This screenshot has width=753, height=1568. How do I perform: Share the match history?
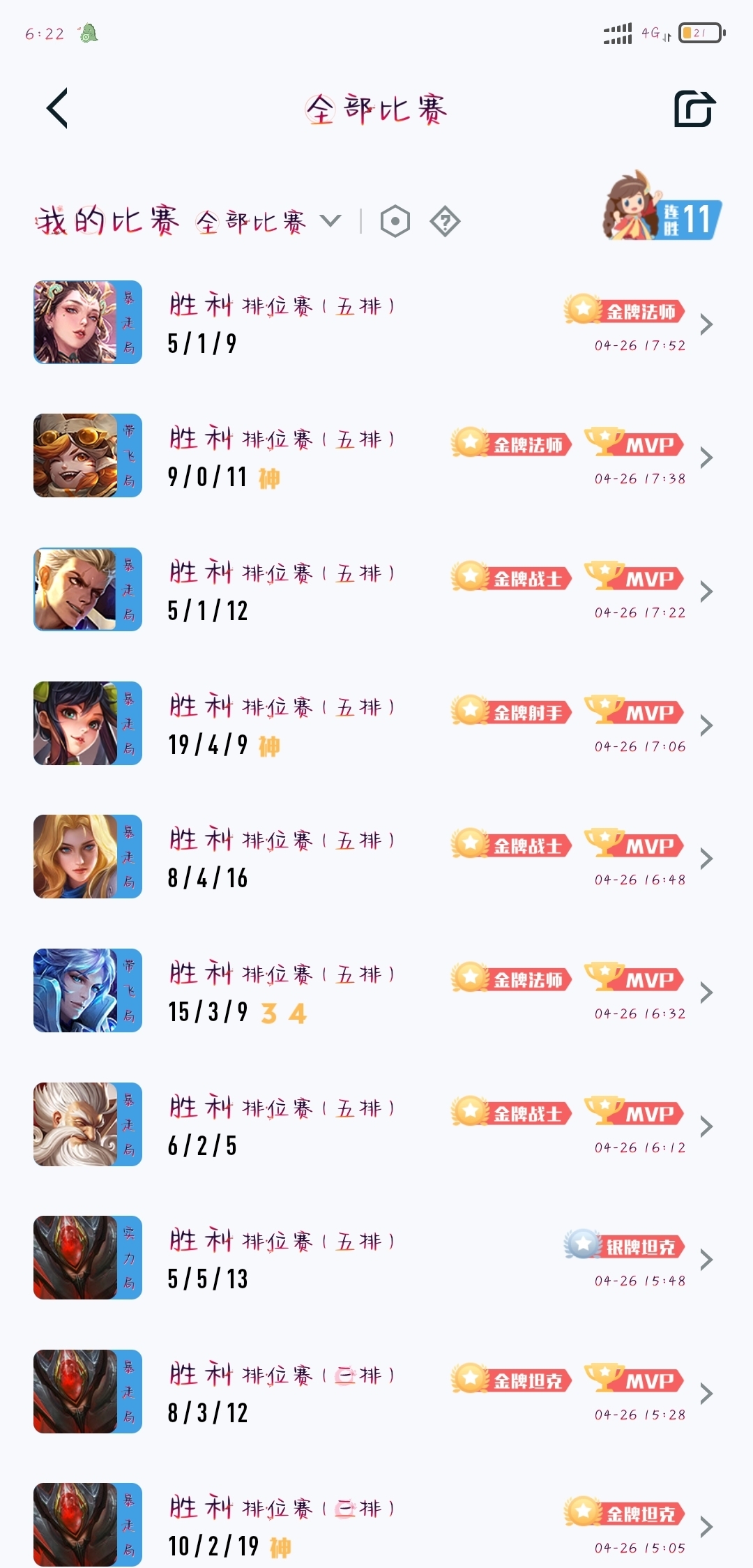[695, 109]
